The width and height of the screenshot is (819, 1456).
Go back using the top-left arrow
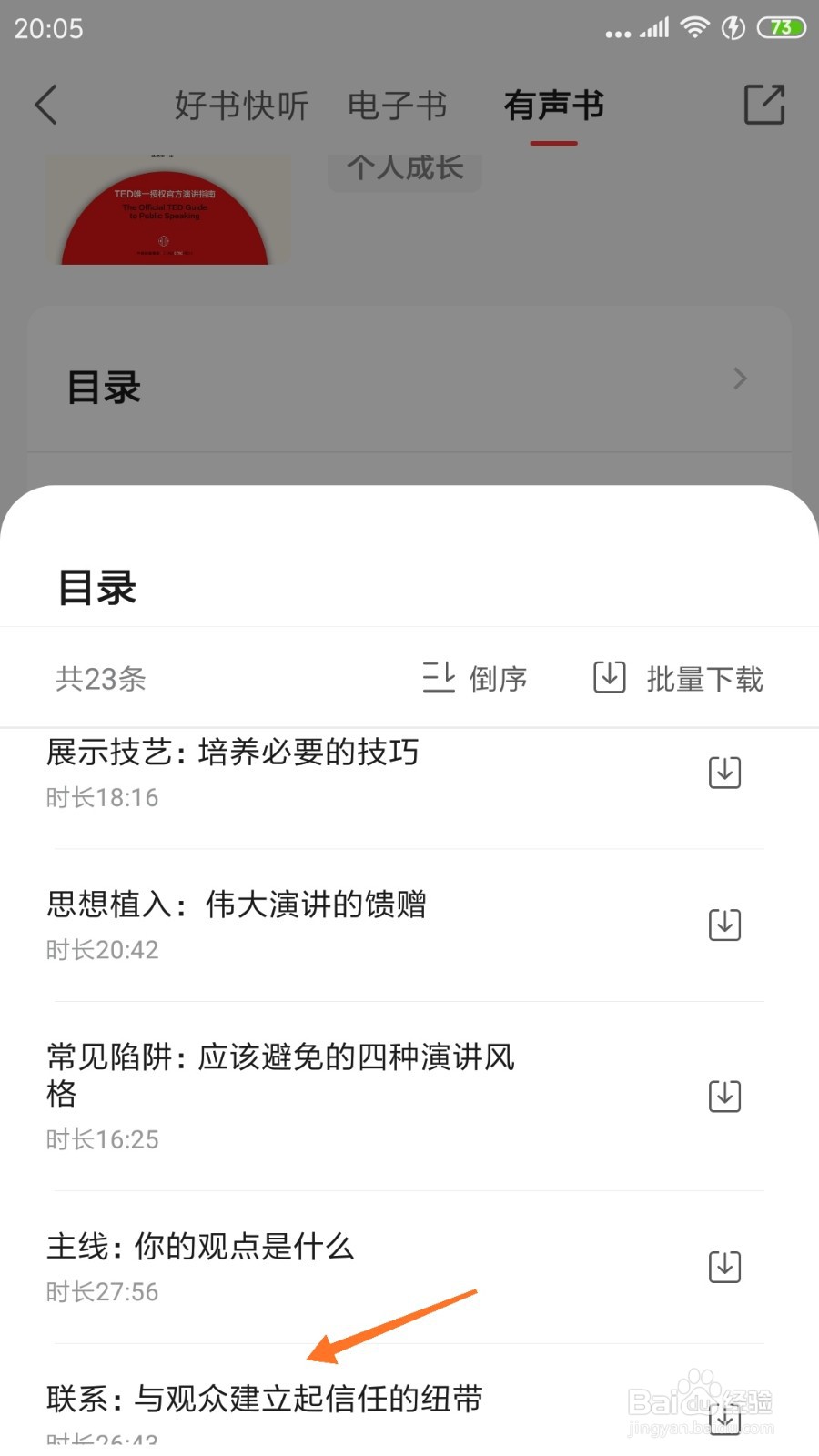pos(46,105)
